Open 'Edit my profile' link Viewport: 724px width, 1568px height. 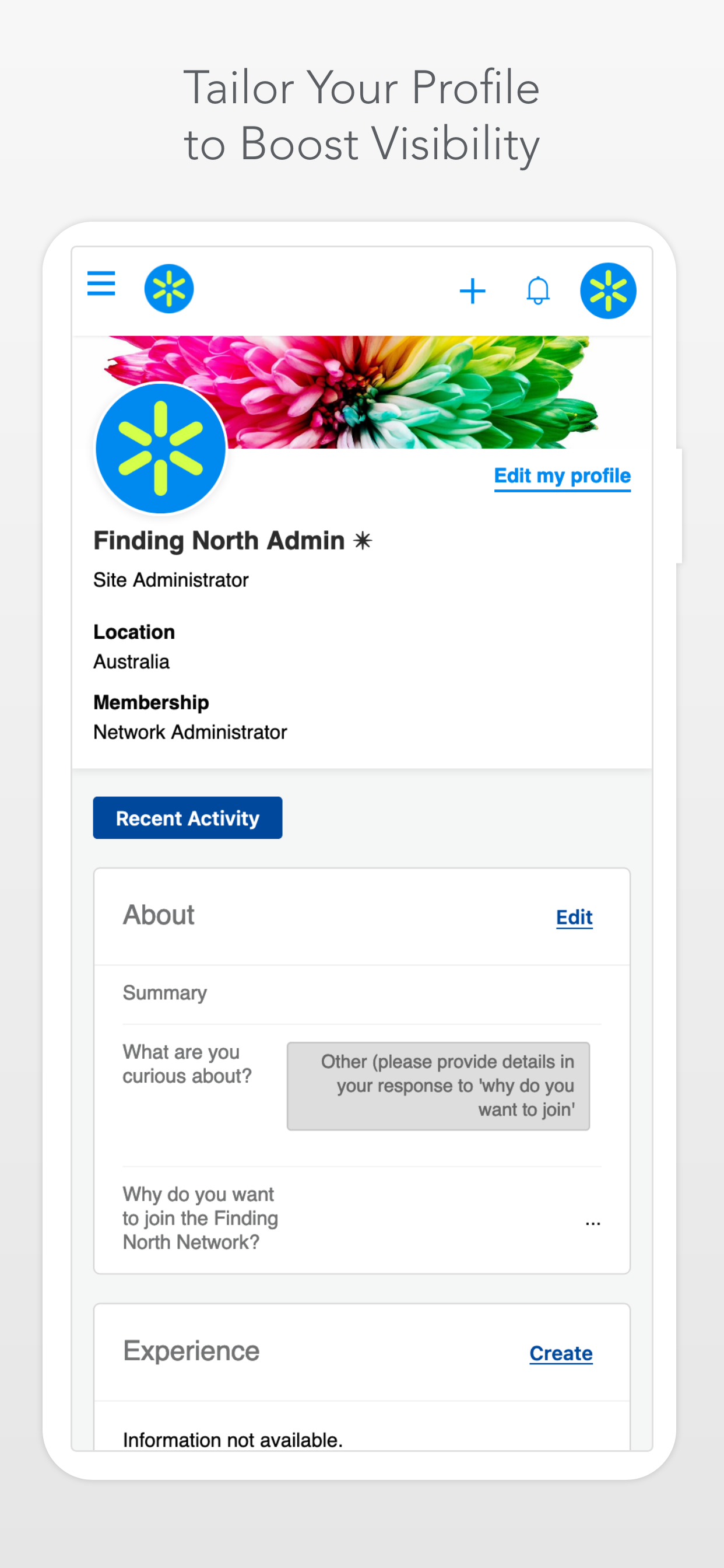coord(561,476)
